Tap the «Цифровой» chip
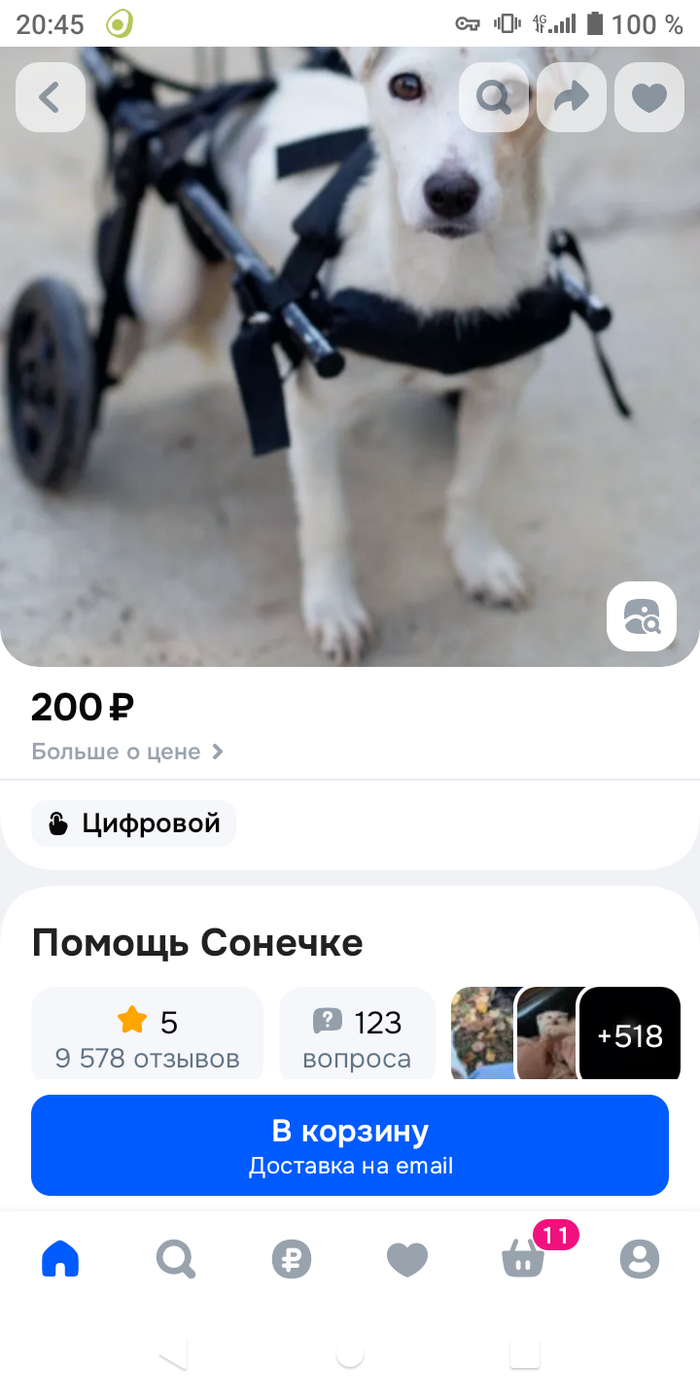 click(134, 824)
